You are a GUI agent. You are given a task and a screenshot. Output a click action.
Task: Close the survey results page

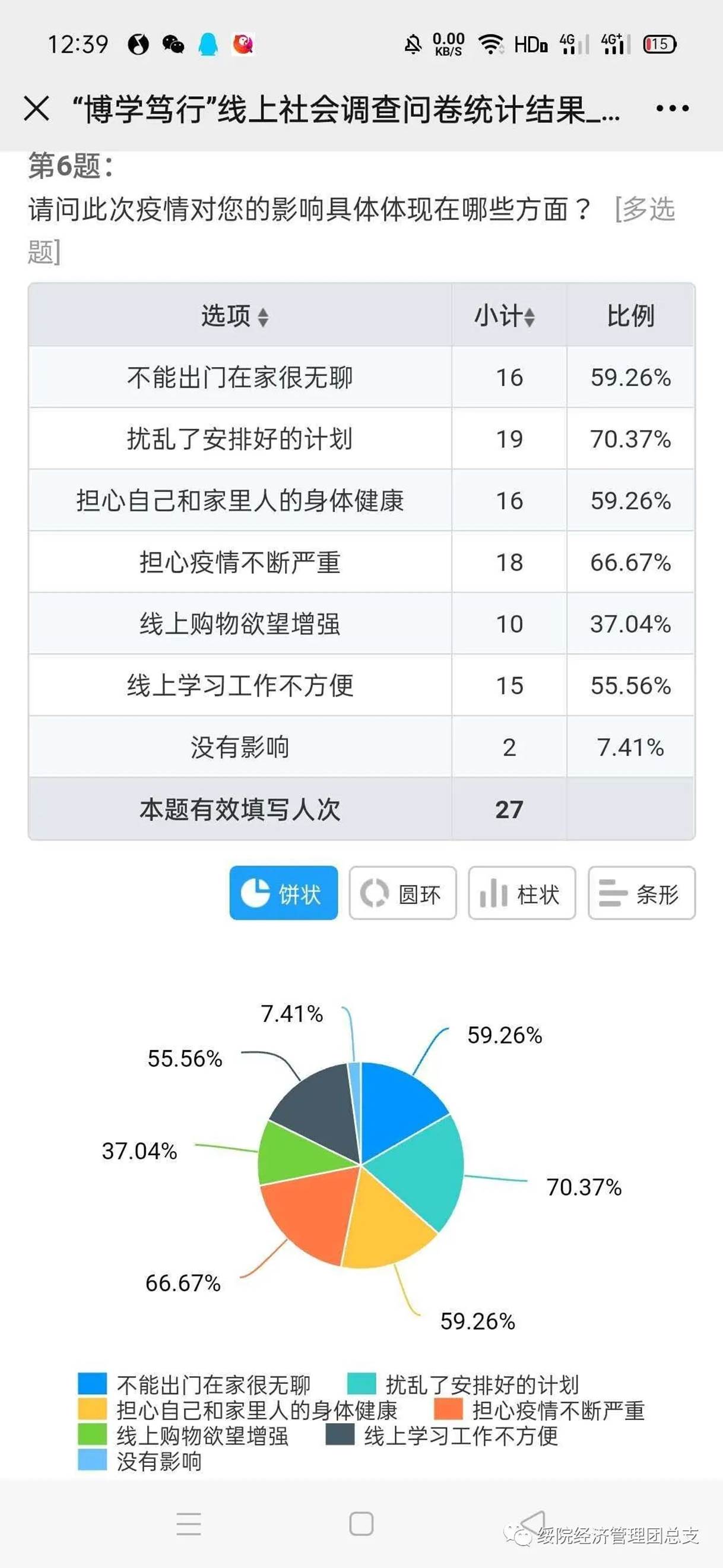click(x=37, y=109)
